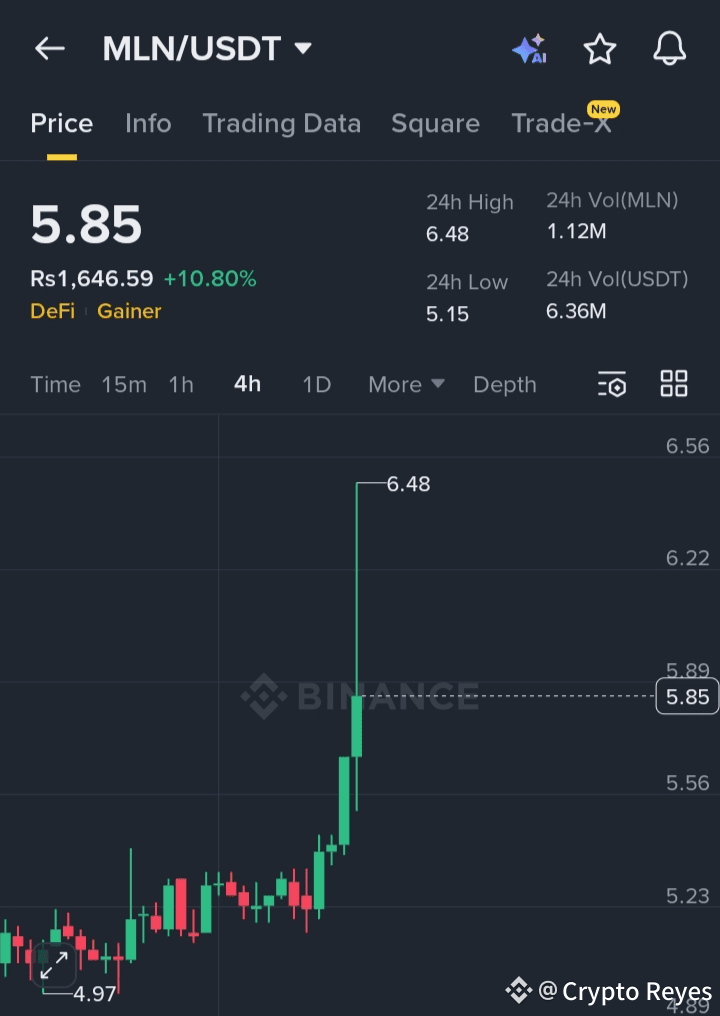Change chart interval to 1D
This screenshot has width=720, height=1016.
click(316, 384)
